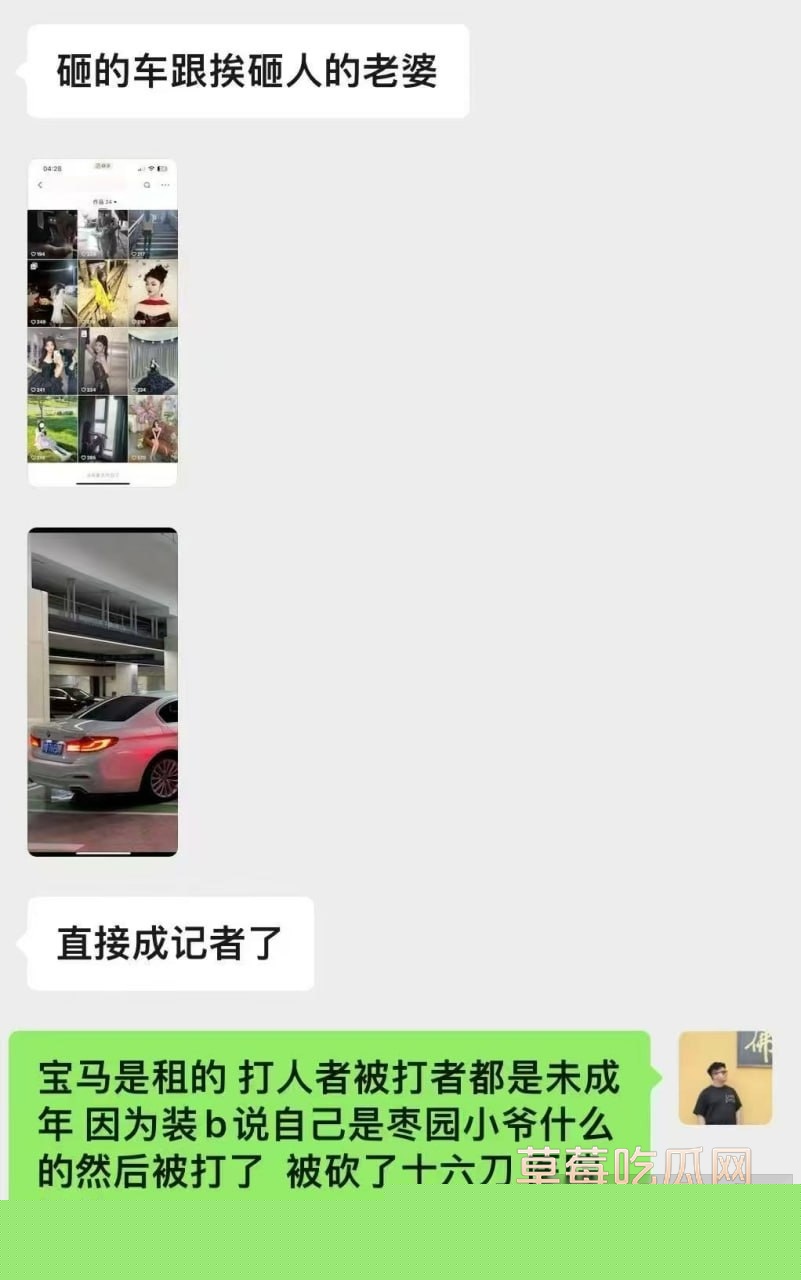This screenshot has height=1280, width=801.
Task: Toggle like on the grass lawn photo thumbnail
Action: 33,457
